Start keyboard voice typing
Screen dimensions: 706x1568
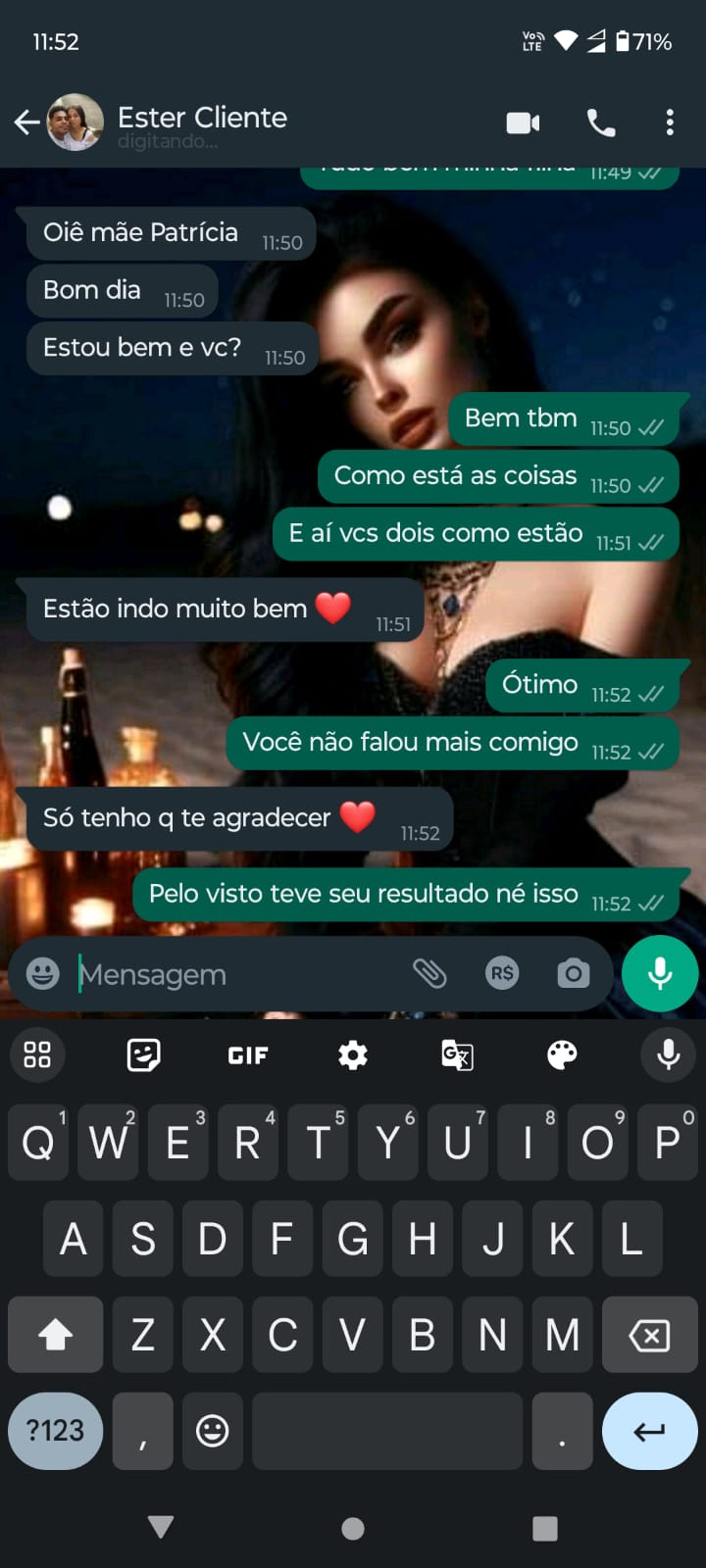[x=668, y=1055]
